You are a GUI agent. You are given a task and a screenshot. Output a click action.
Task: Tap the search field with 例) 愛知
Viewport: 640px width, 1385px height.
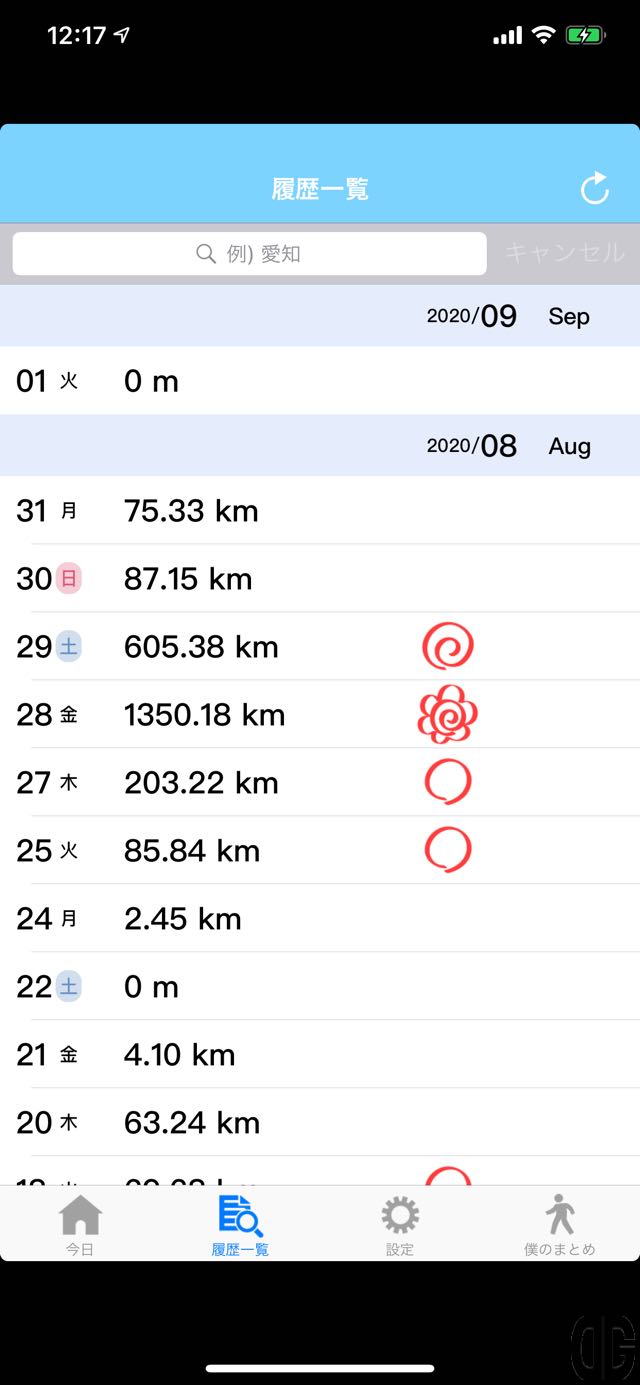click(249, 254)
